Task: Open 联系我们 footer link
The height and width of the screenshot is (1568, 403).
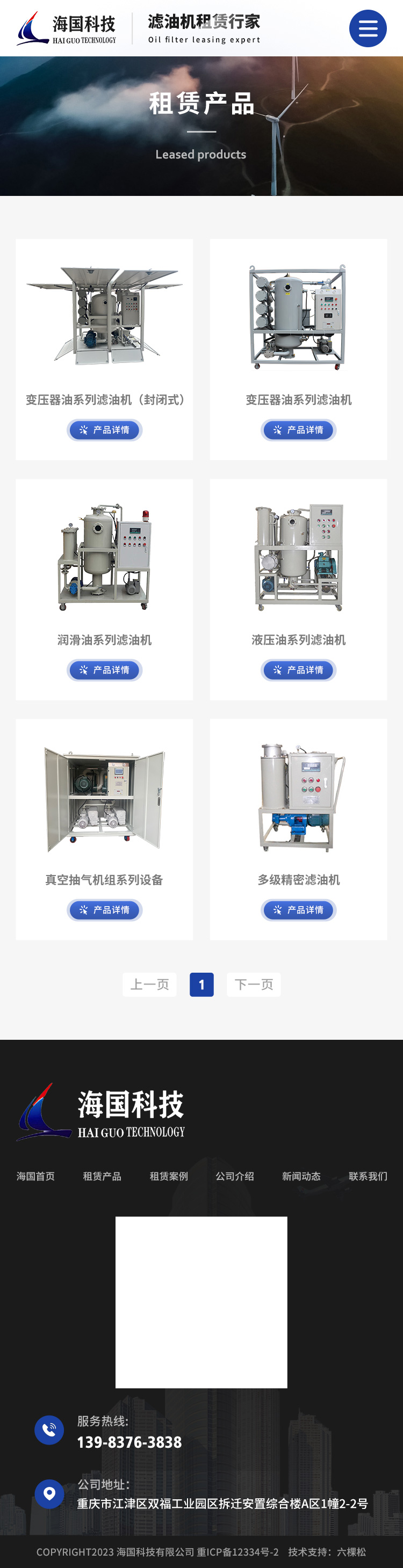Action: click(368, 1176)
